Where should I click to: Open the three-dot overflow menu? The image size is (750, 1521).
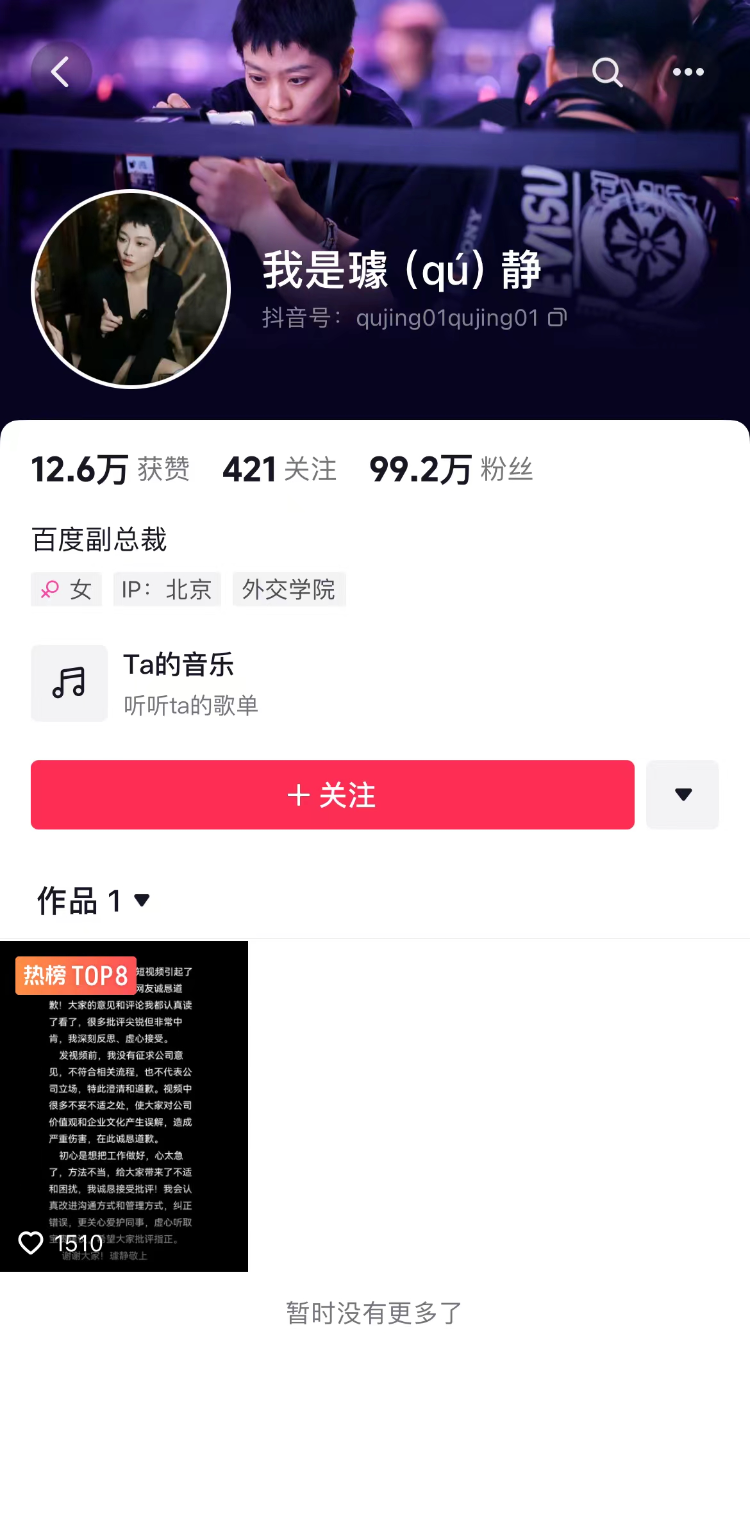(688, 72)
